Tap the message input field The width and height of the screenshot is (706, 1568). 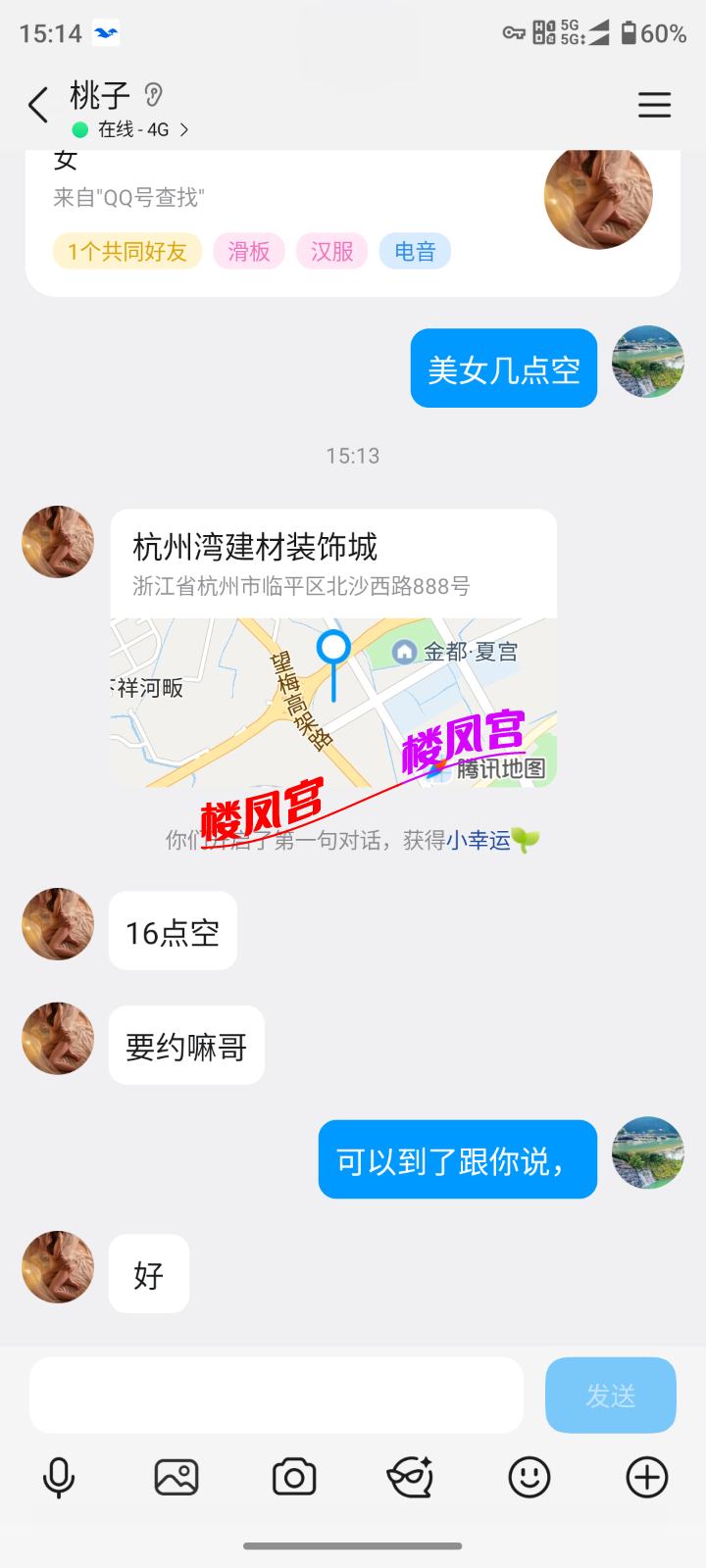(276, 1395)
